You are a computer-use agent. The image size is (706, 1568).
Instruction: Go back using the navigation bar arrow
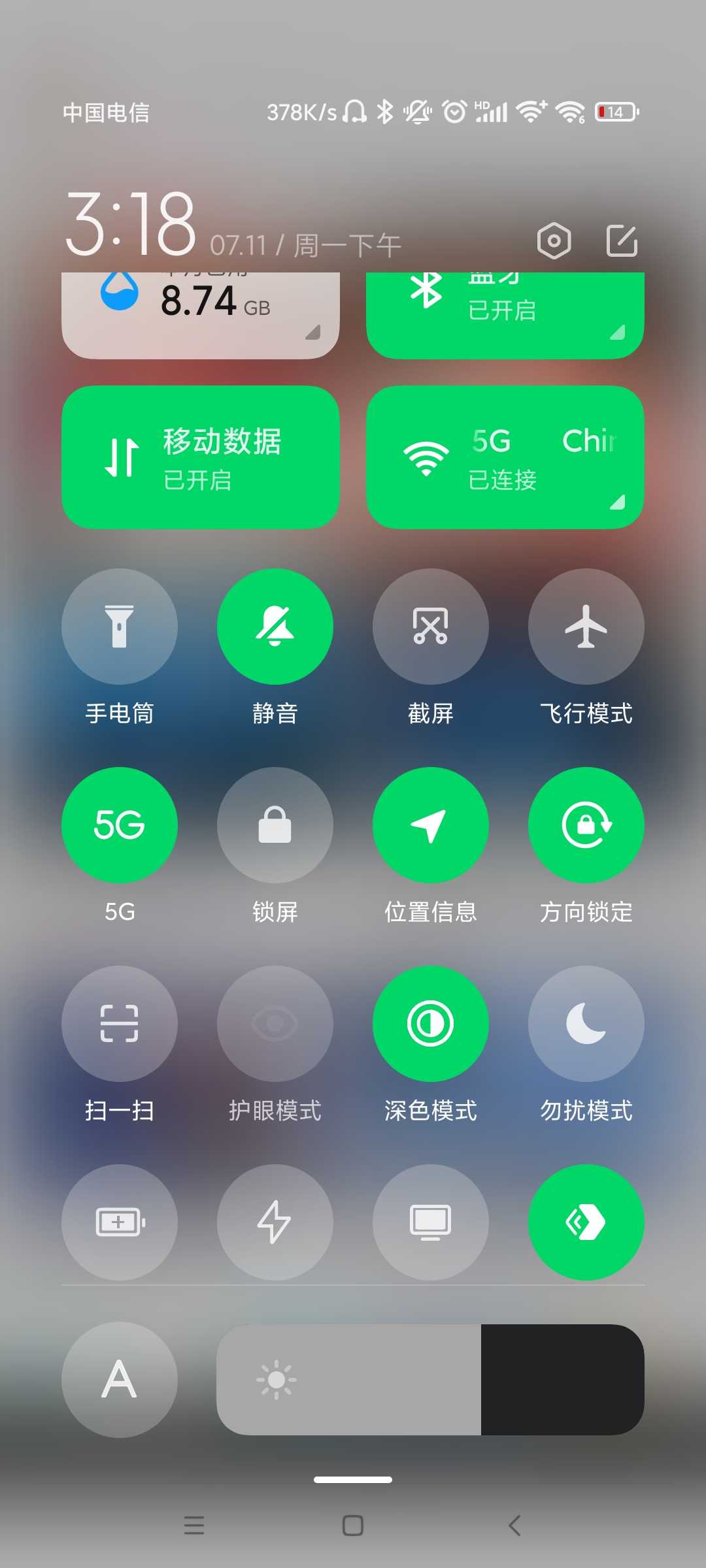click(x=514, y=1526)
